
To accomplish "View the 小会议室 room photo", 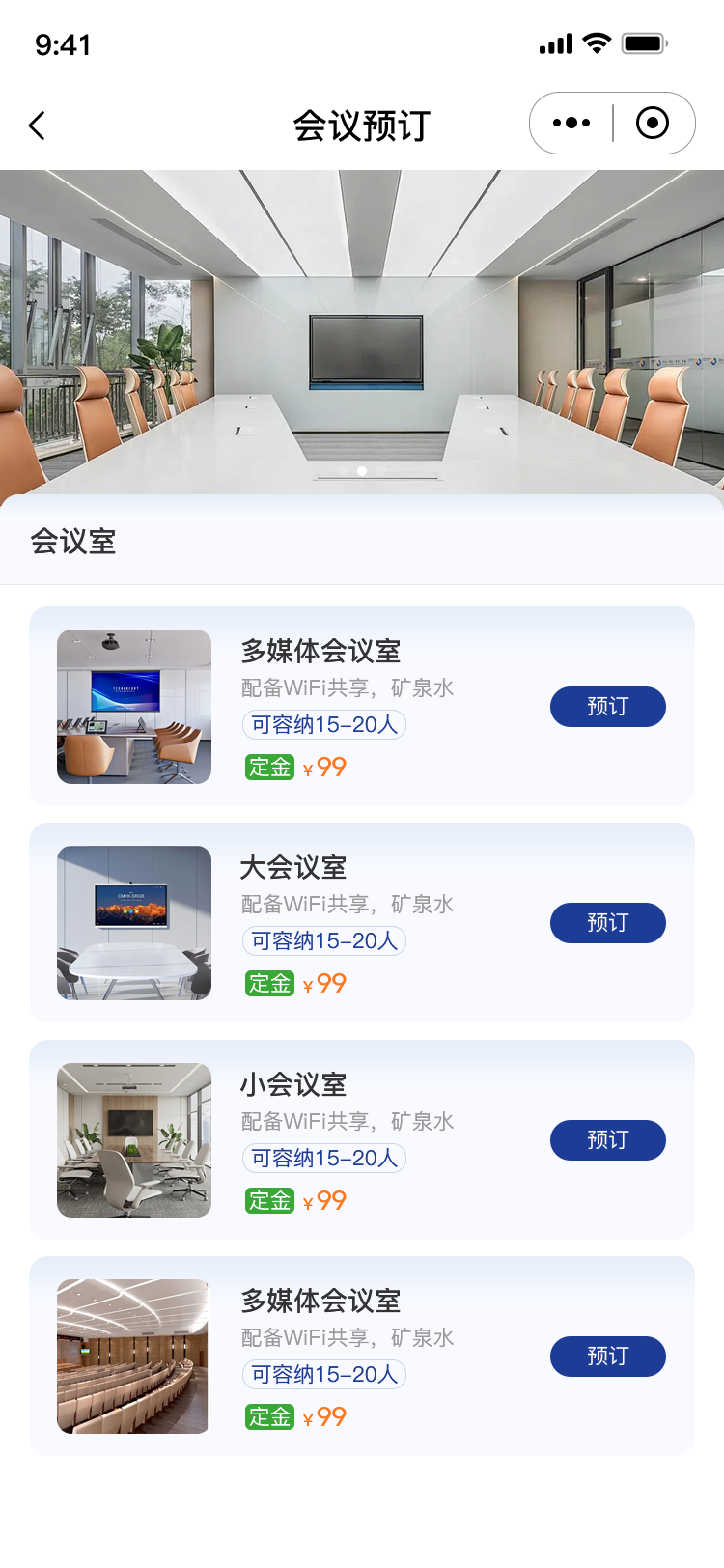I will (134, 1140).
